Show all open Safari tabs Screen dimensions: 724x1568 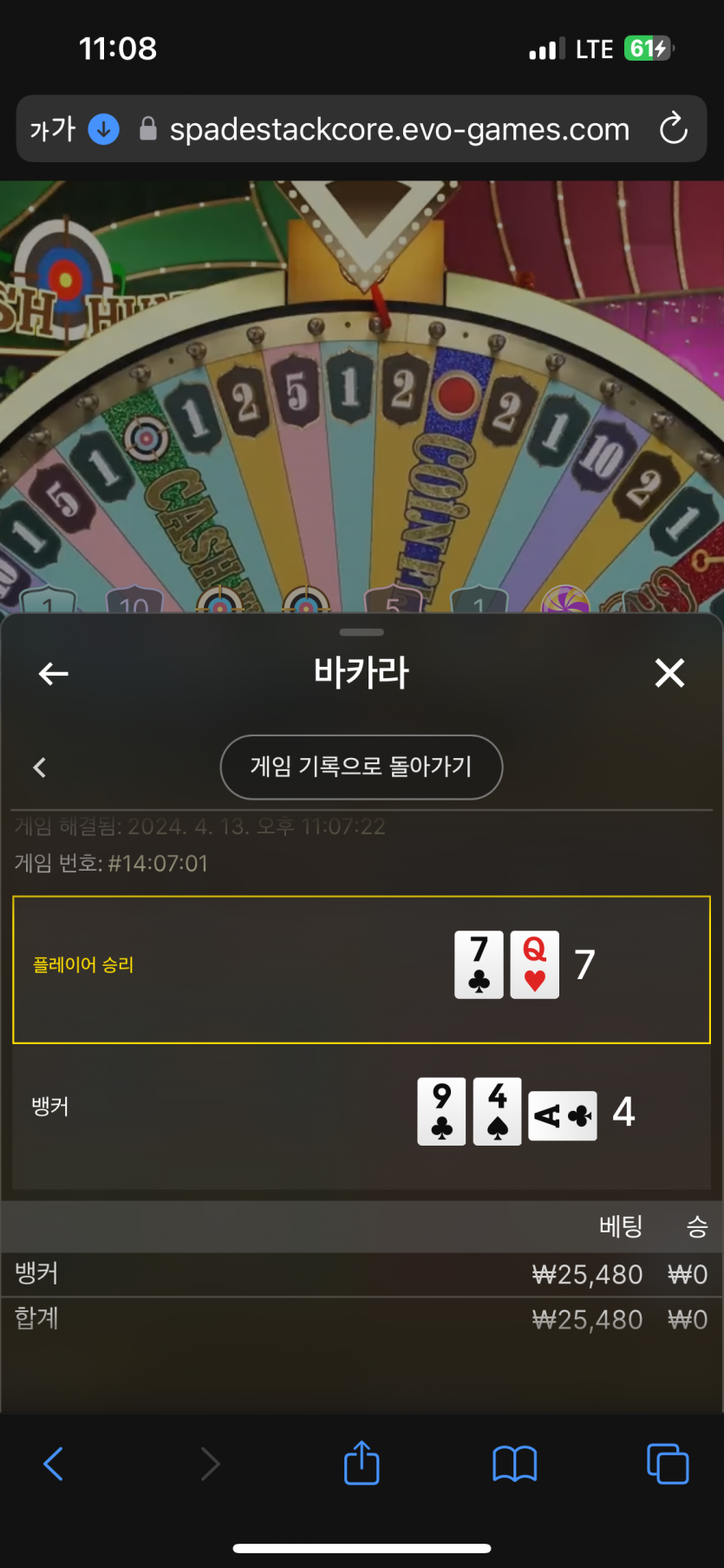click(x=667, y=1464)
